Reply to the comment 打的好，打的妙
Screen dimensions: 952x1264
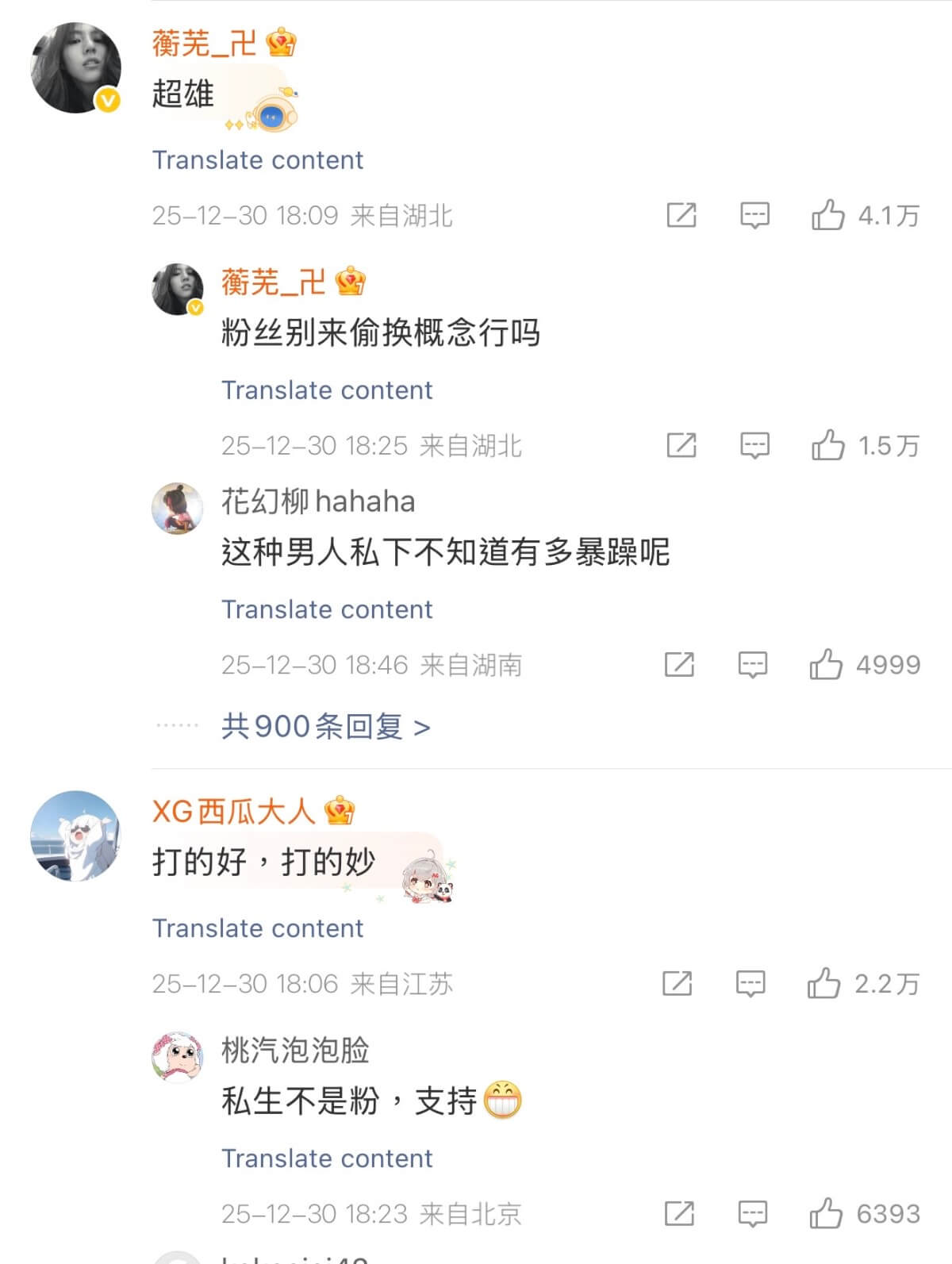tap(750, 984)
